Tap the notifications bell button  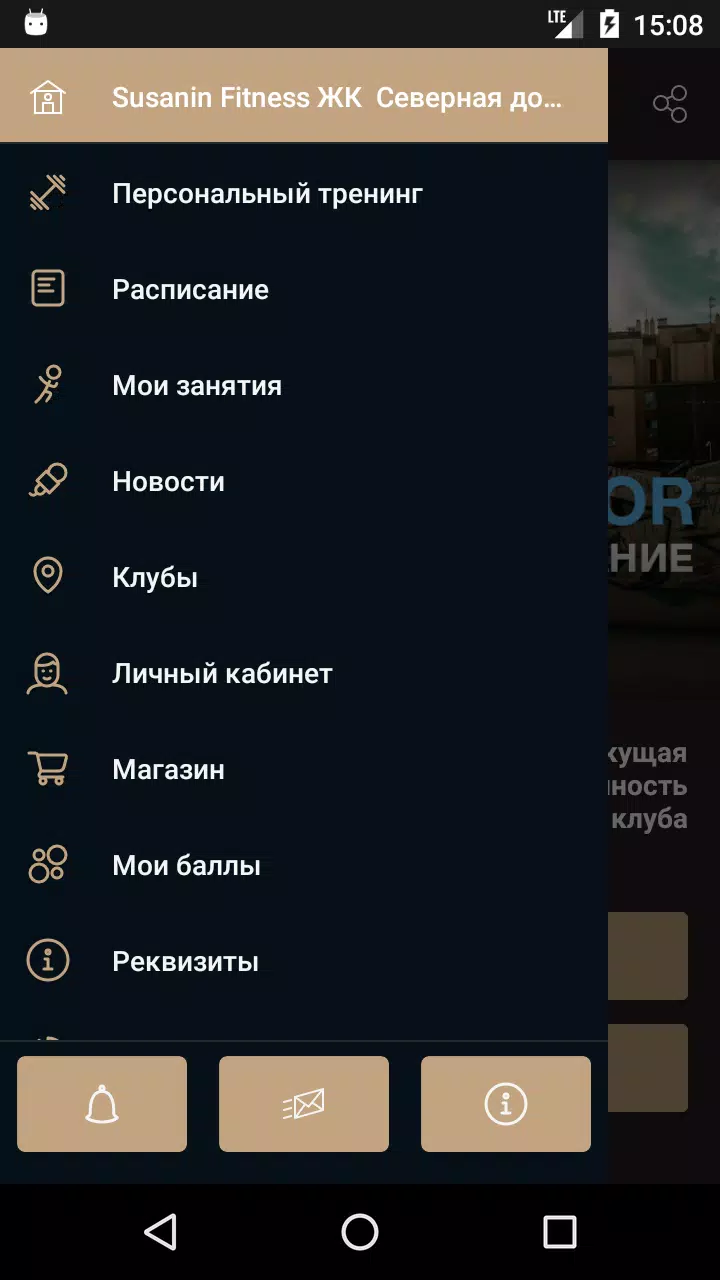coord(102,1104)
